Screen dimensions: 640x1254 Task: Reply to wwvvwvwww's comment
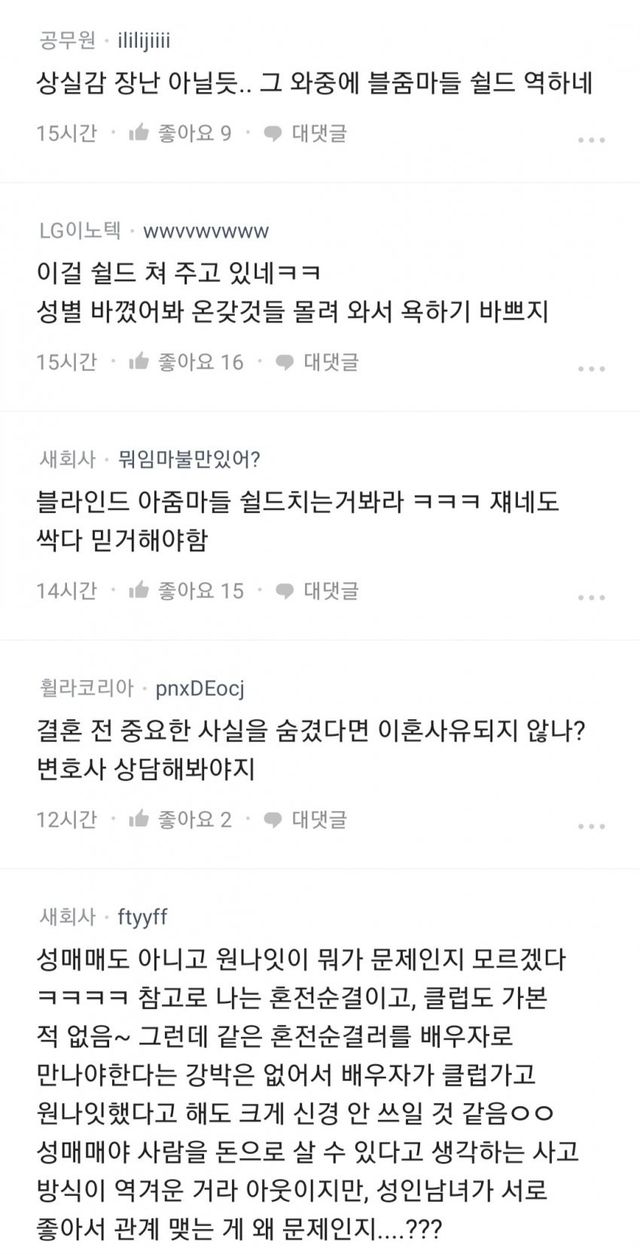point(317,361)
